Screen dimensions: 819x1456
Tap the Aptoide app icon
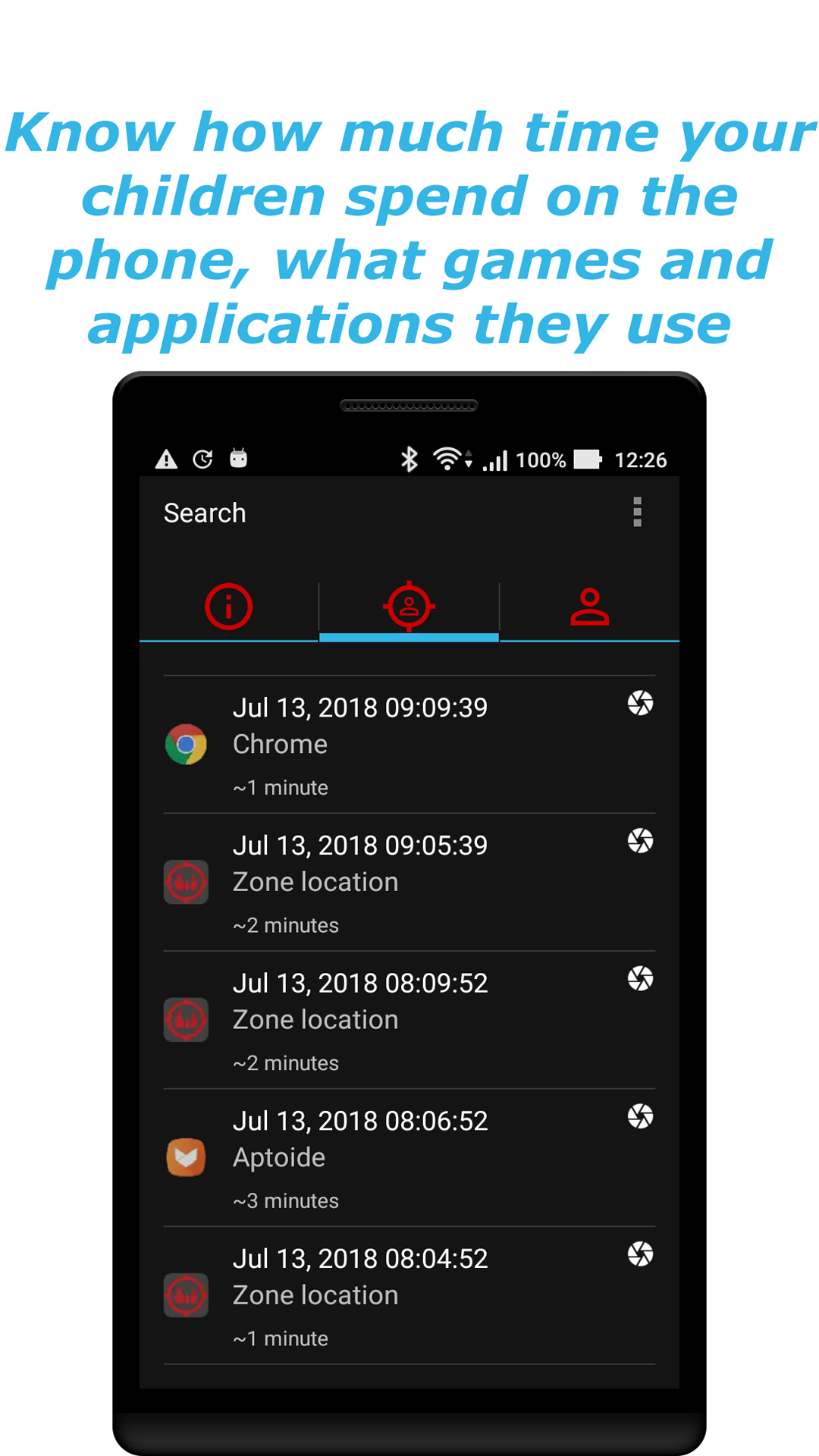coord(186,1158)
